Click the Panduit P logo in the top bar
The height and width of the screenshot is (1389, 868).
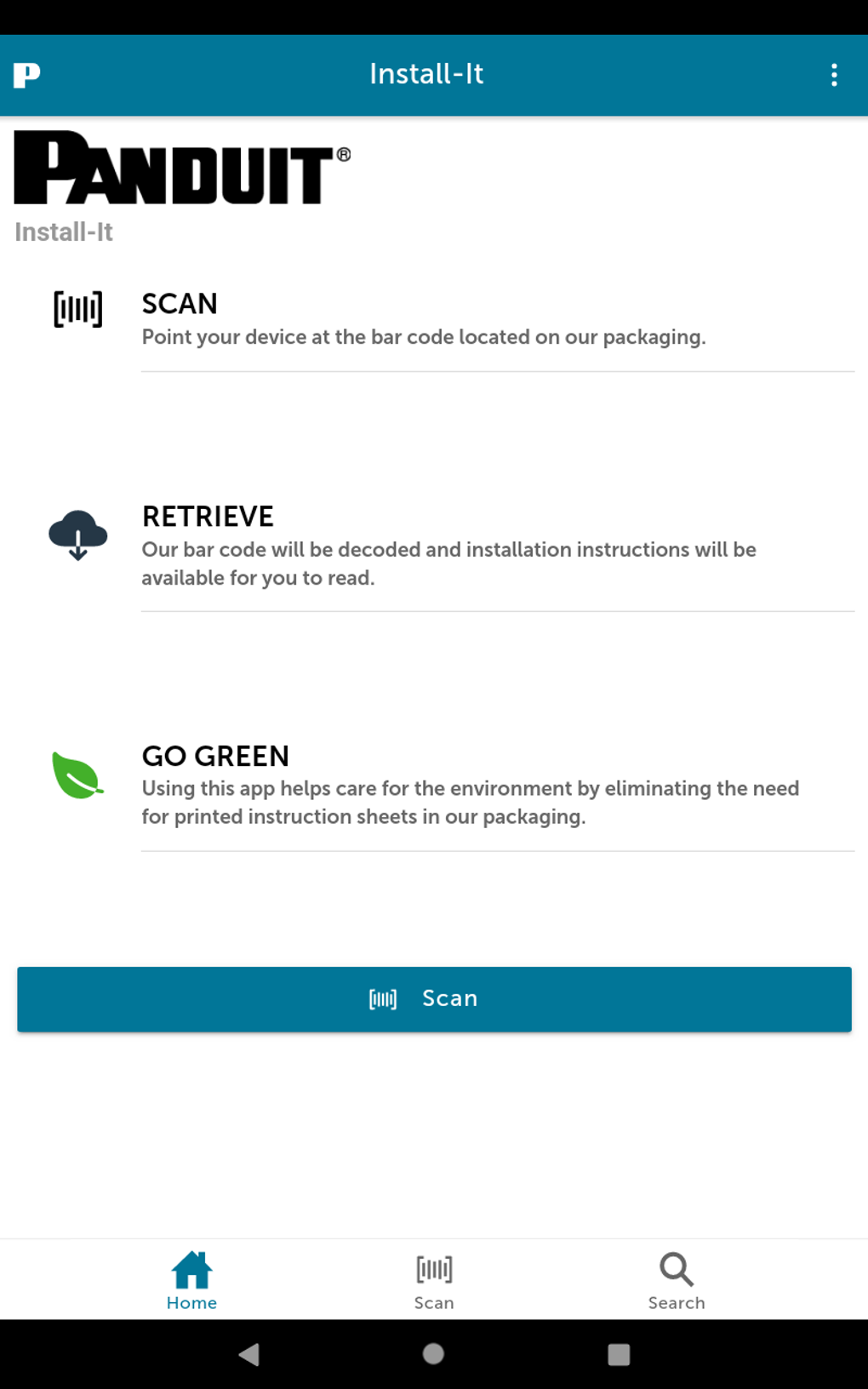click(x=26, y=74)
